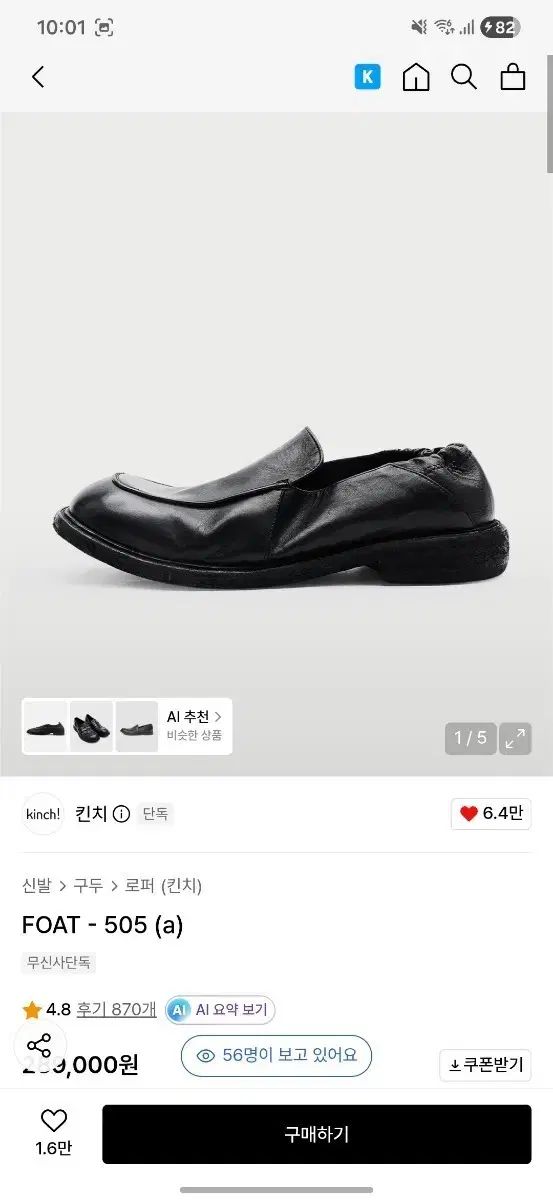Open search from the magnifier icon
This screenshot has width=553, height=1200.
pyautogui.click(x=464, y=77)
